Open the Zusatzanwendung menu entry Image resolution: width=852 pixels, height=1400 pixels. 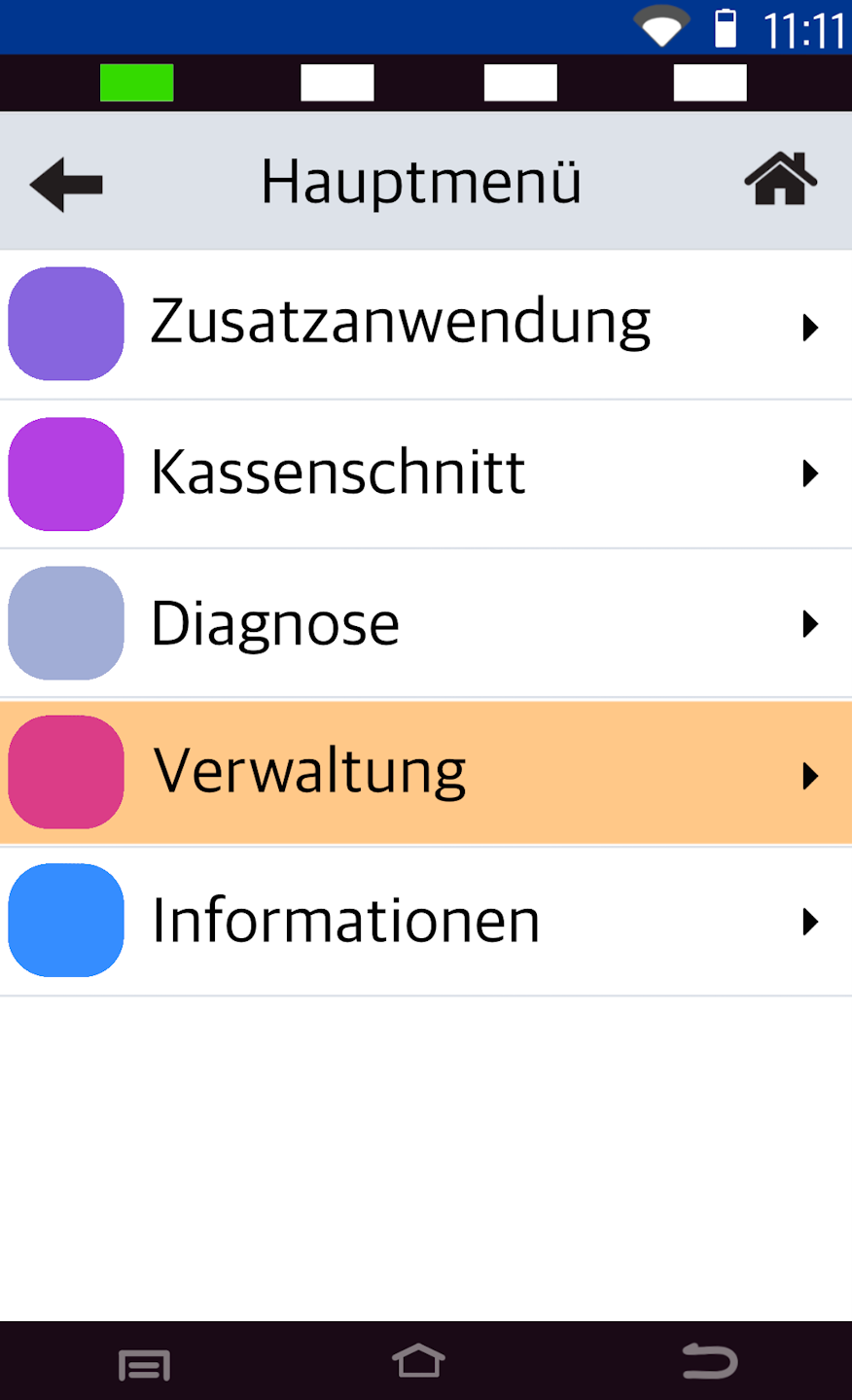click(426, 324)
